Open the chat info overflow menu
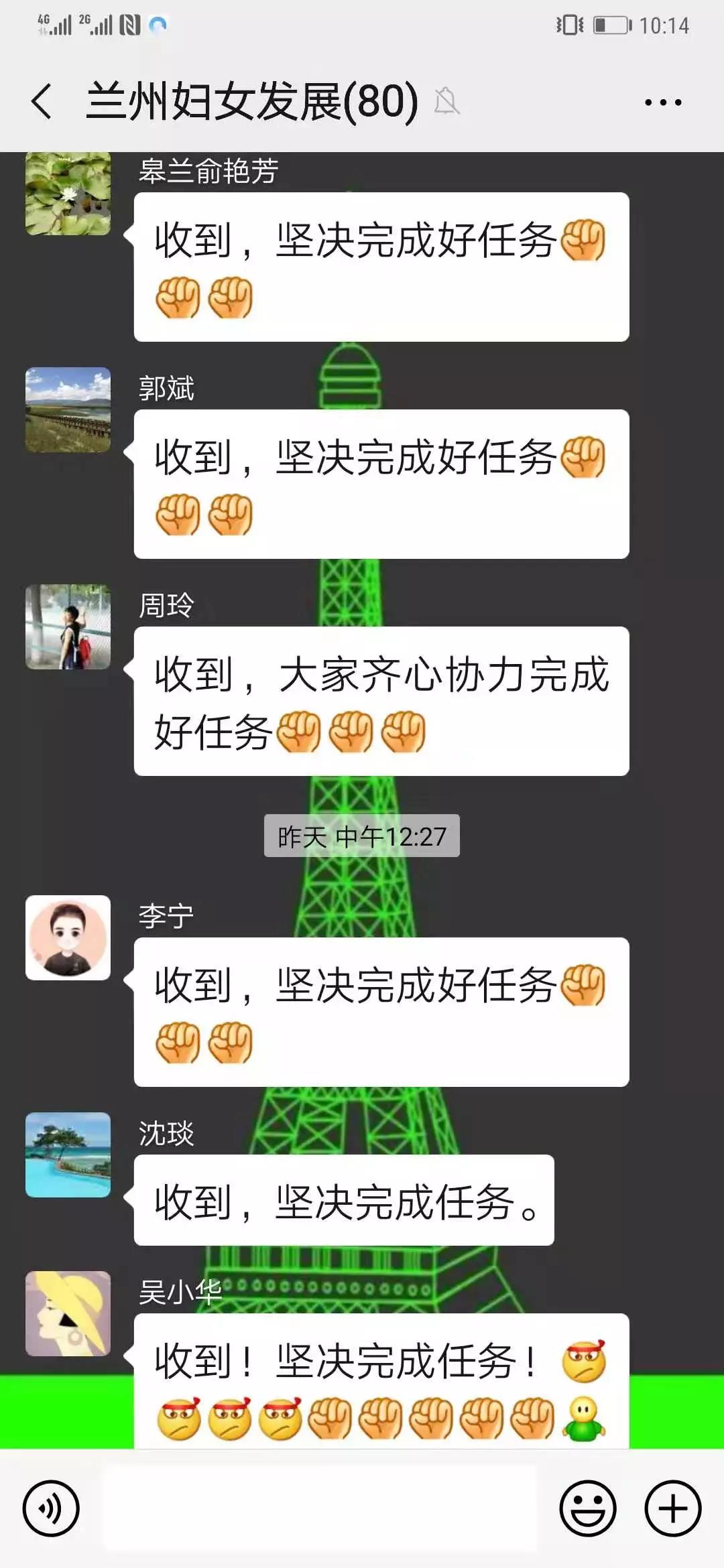724x1568 pixels. [x=662, y=103]
